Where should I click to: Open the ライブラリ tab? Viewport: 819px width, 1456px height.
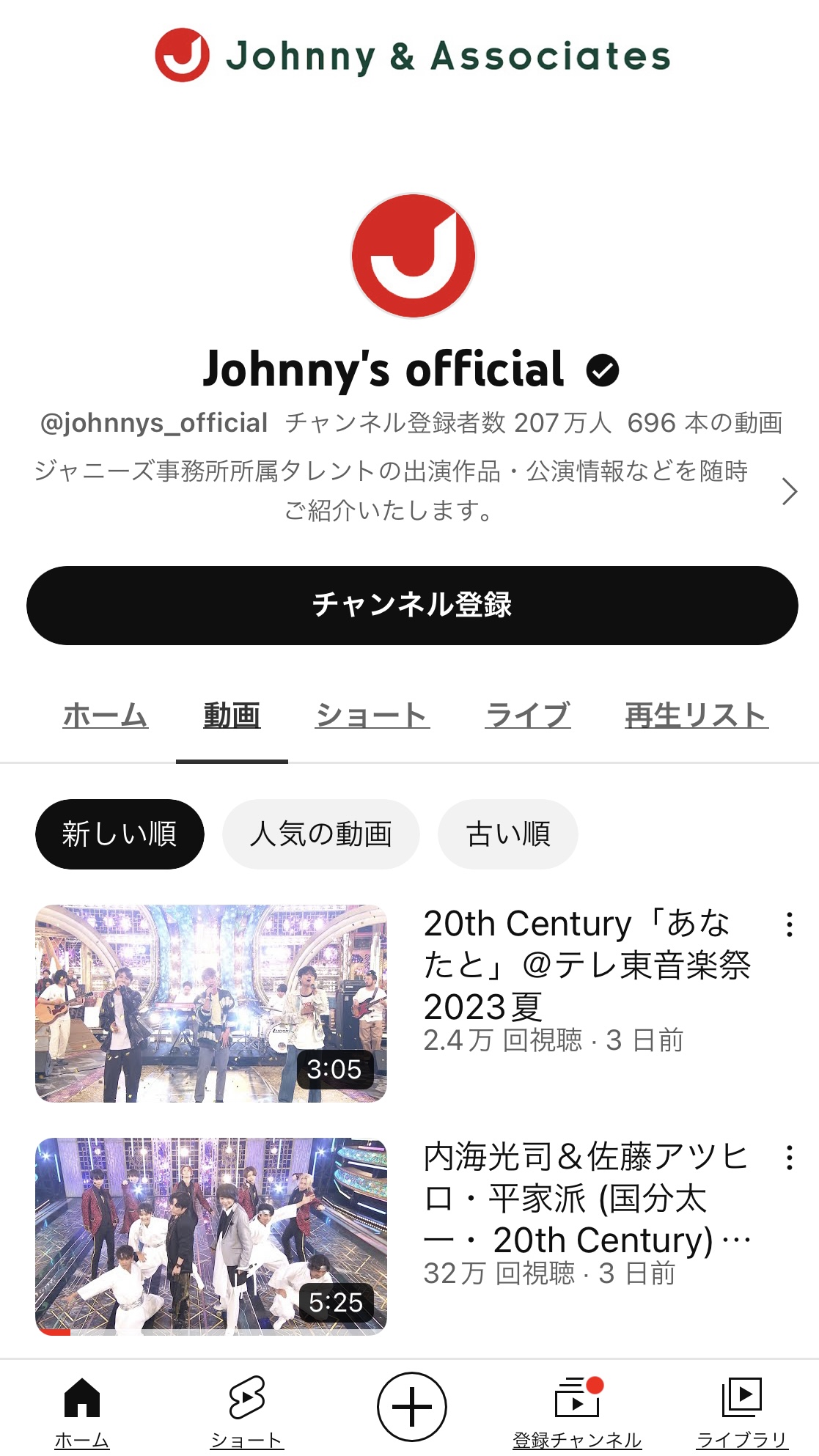click(x=741, y=1411)
